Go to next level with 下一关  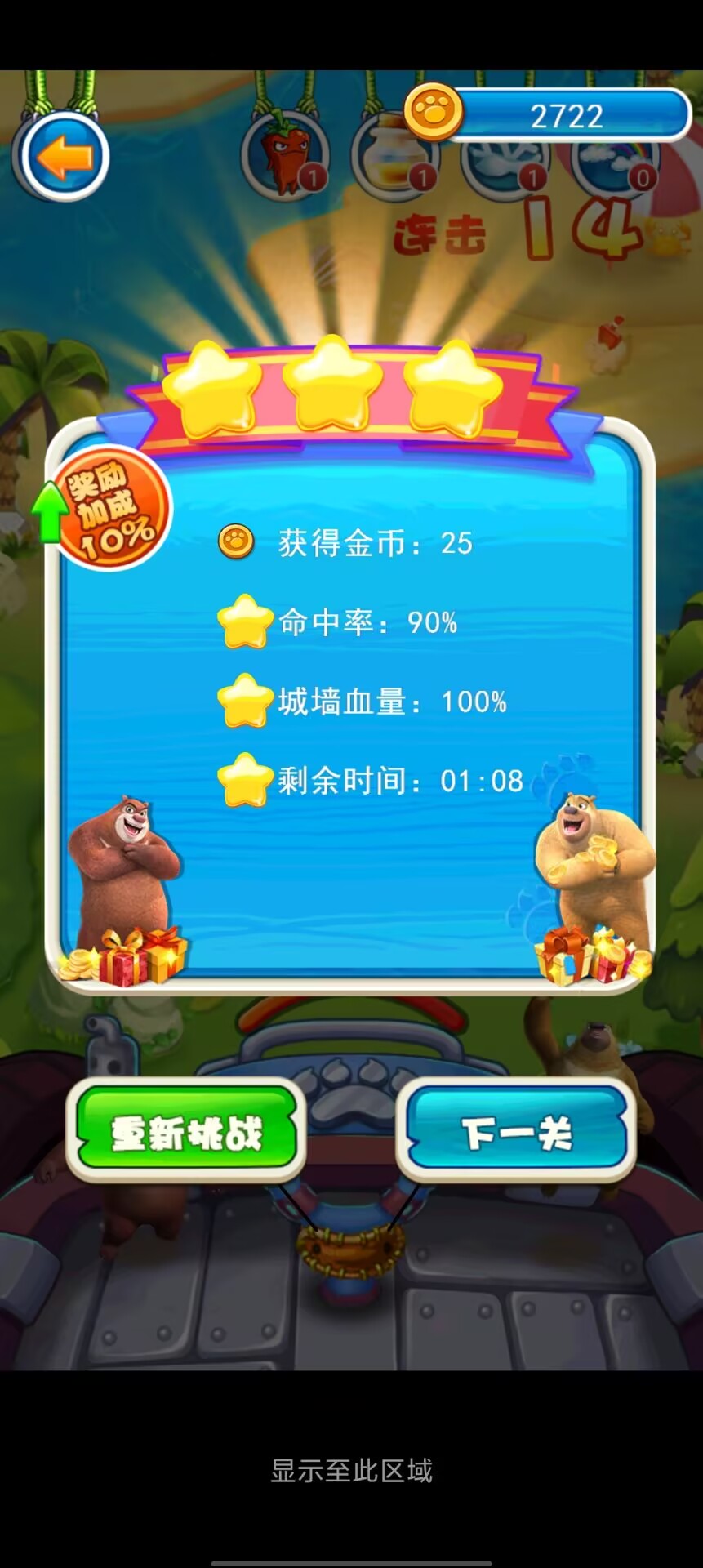516,1133
